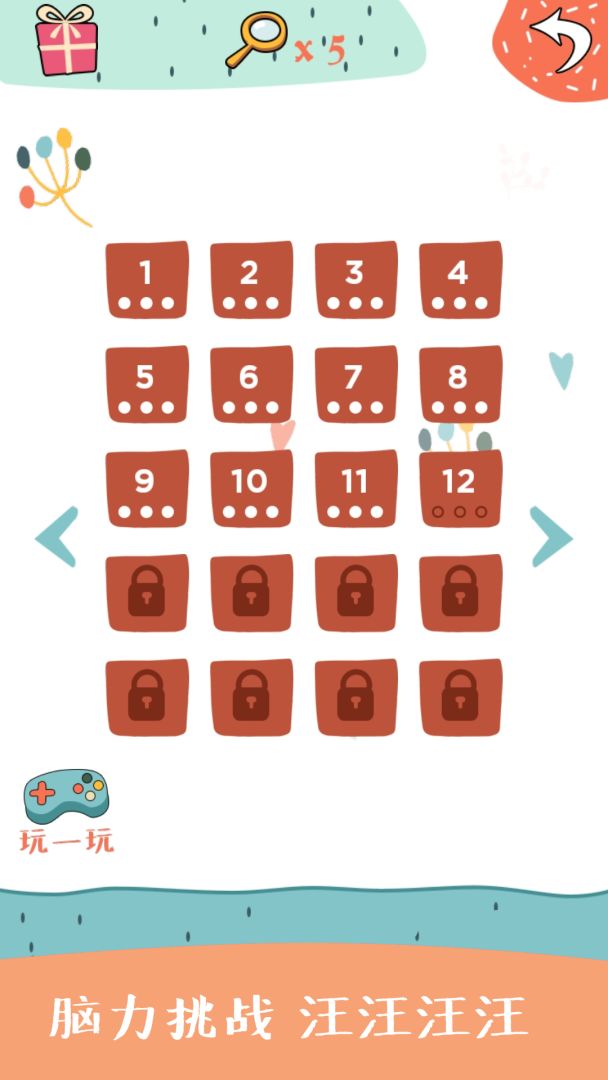Go to the previous level page
608x1080 pixels.
[x=57, y=537]
